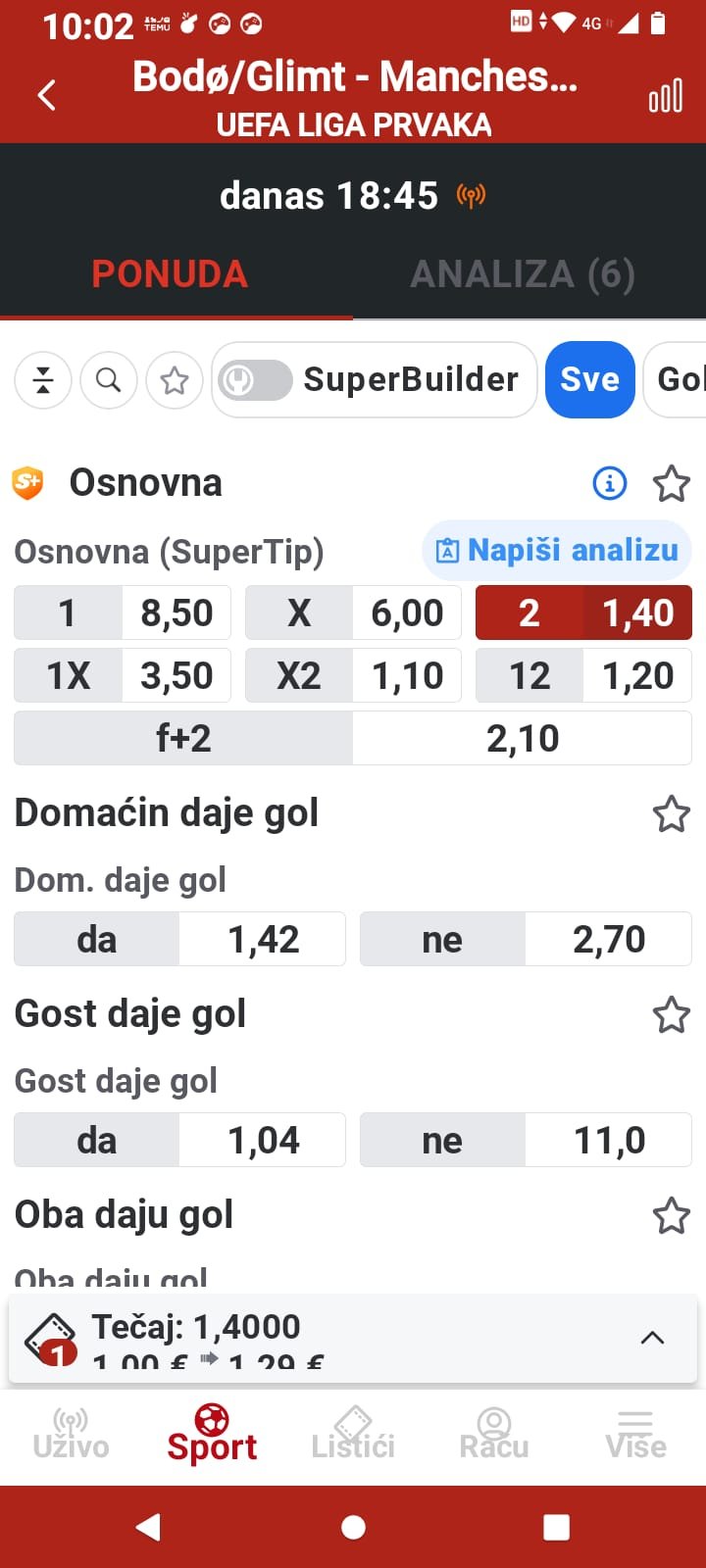The image size is (706, 1568).
Task: Switch to the Uživo tab
Action: point(71,1436)
